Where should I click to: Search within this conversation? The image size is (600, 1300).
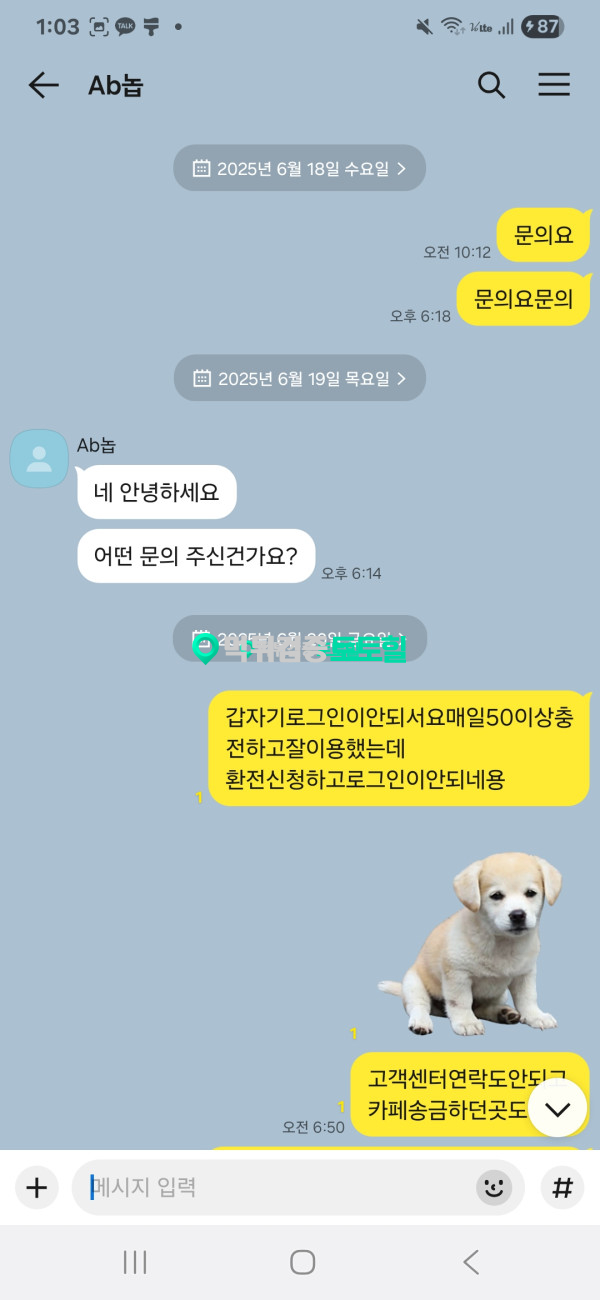(x=491, y=85)
